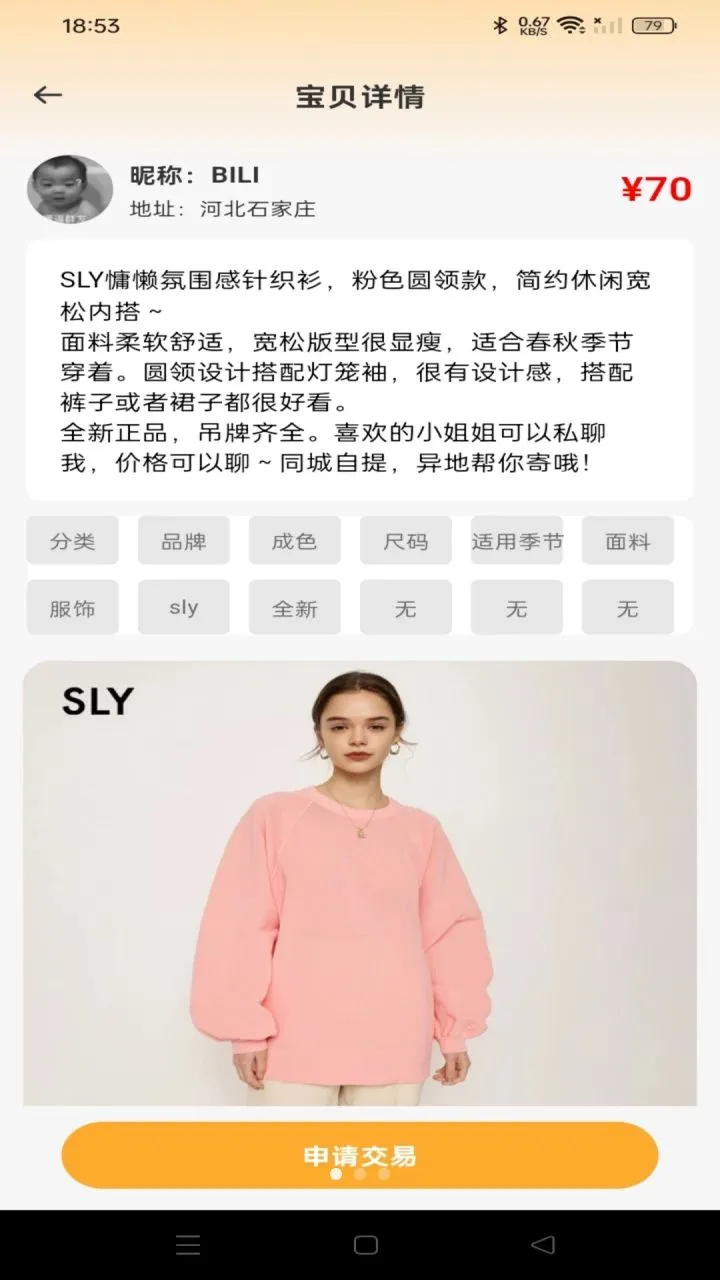The image size is (720, 1280).
Task: Open the pink SLY sweater photo
Action: point(360,883)
